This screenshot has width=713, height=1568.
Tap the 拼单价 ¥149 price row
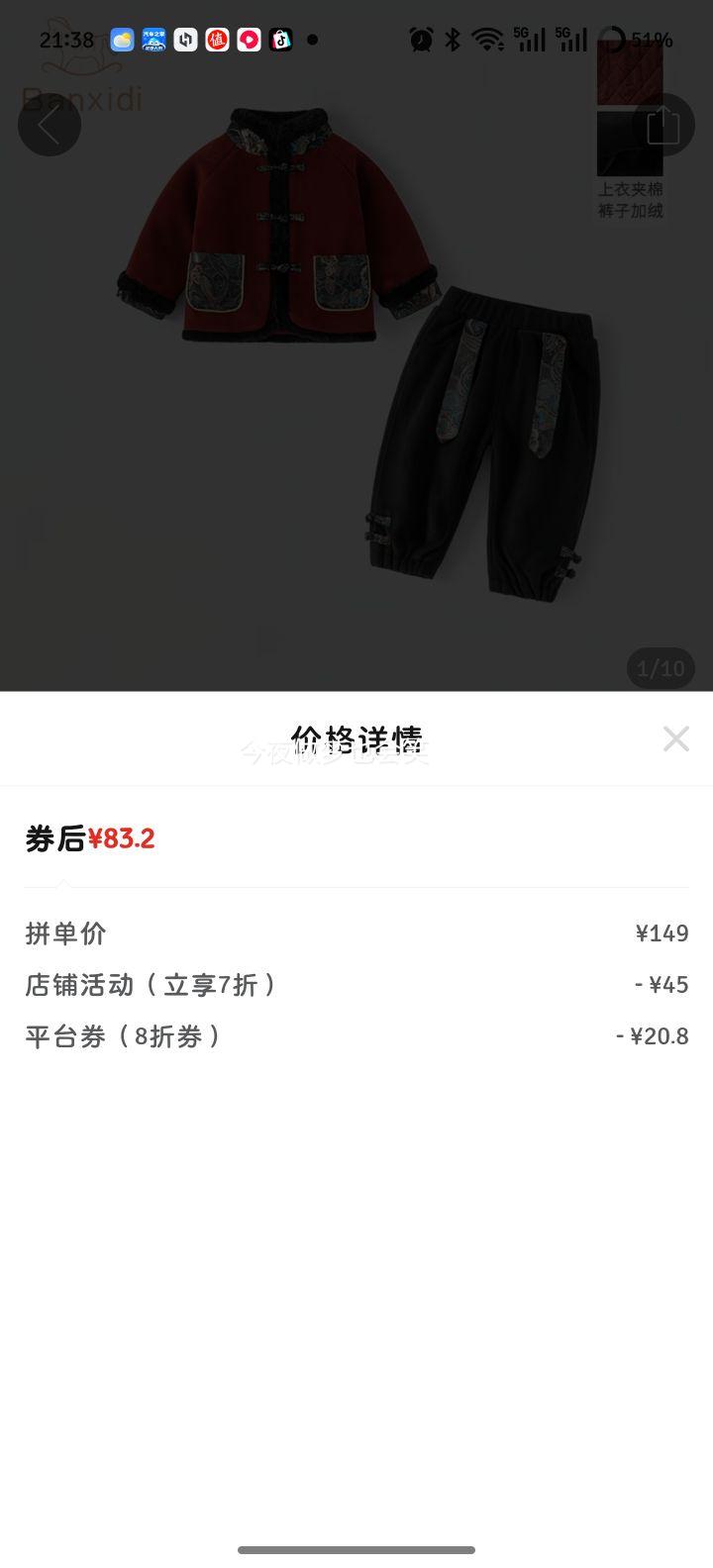pos(356,933)
